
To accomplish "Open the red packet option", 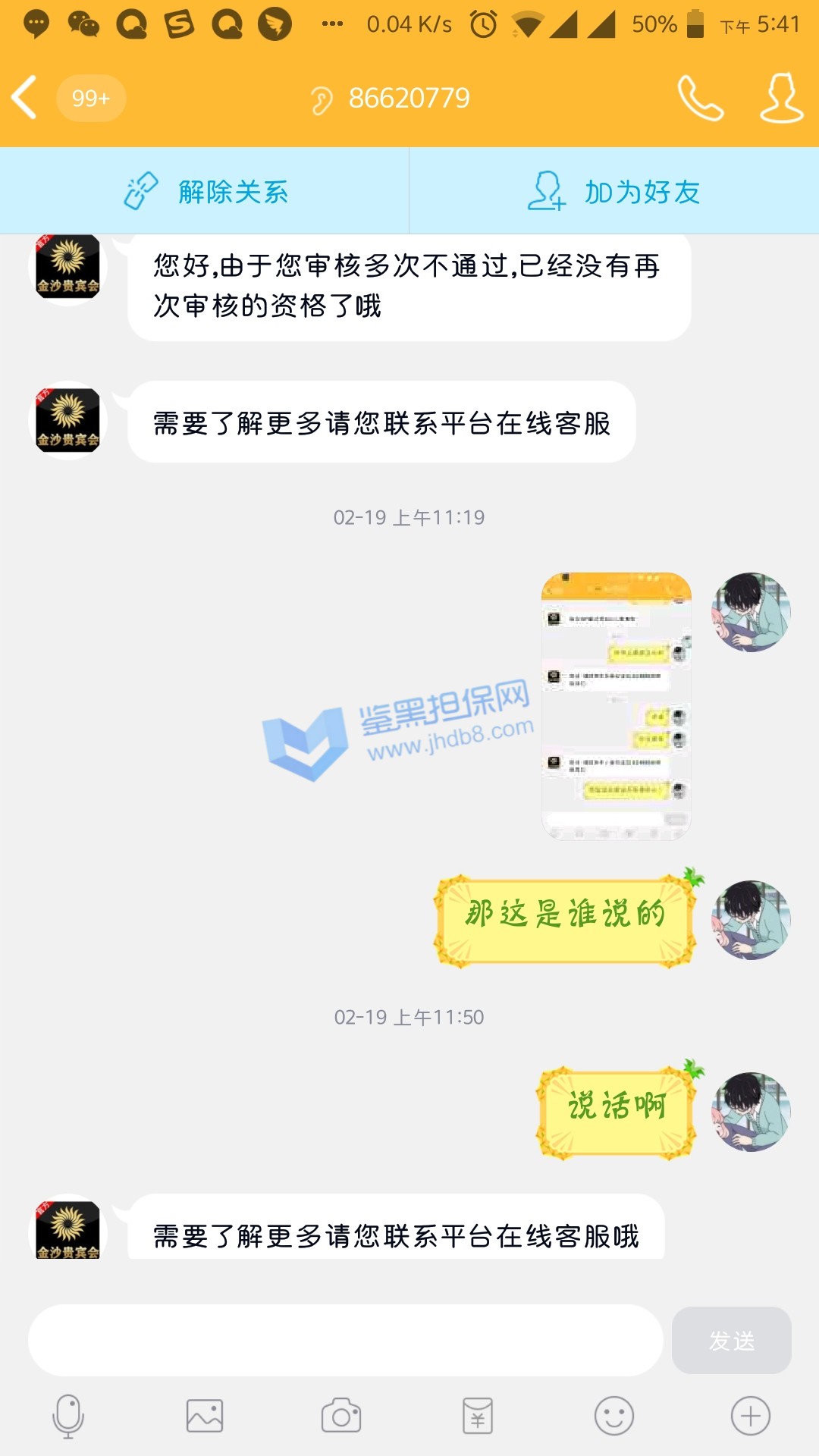I will (x=478, y=1416).
